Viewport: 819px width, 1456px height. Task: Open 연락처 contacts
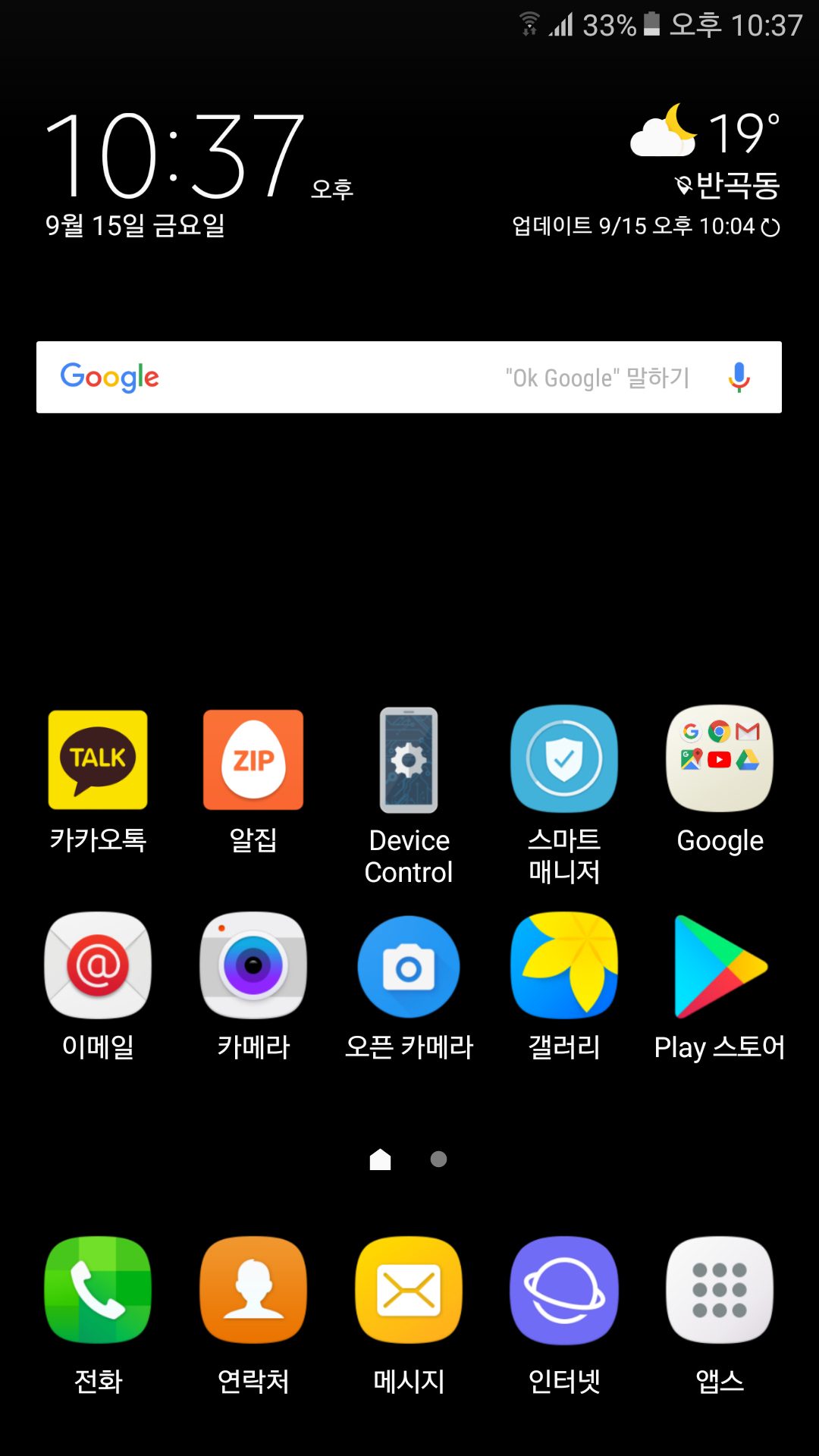[x=253, y=1290]
